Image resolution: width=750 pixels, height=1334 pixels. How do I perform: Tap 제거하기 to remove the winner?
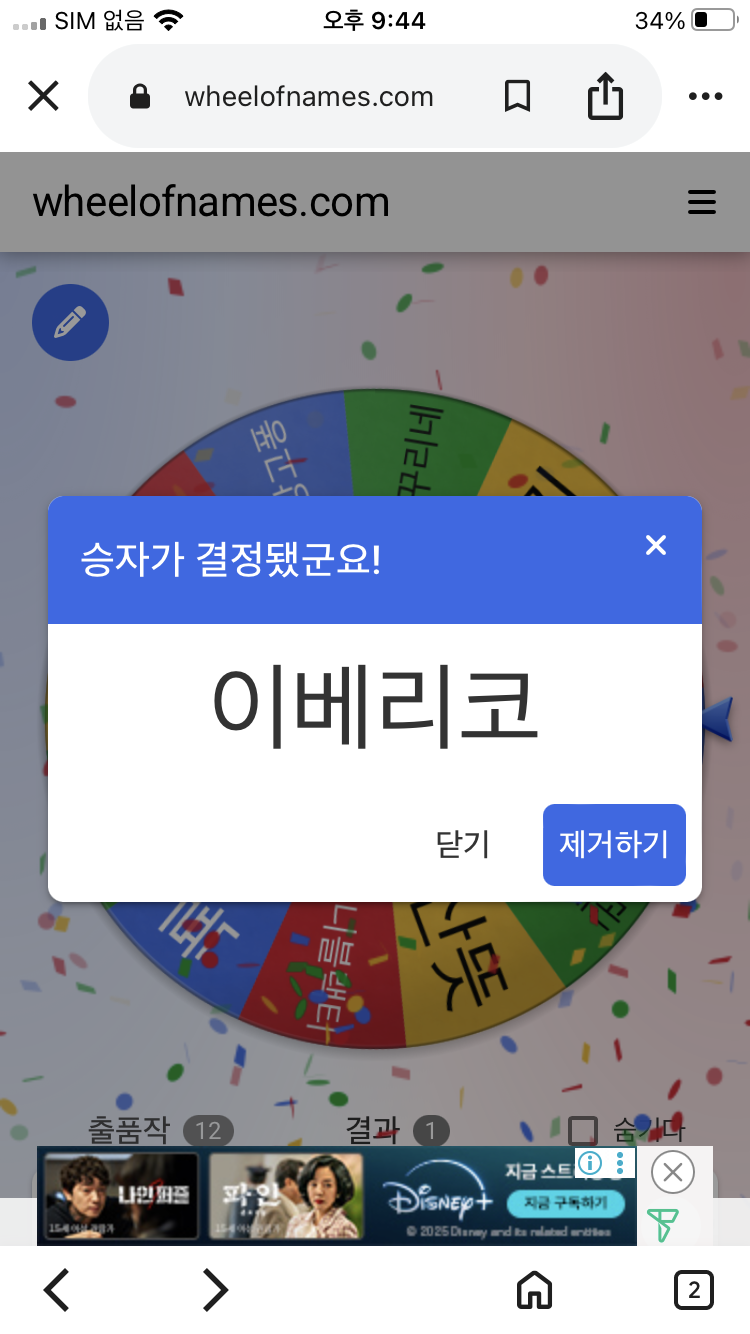coord(614,844)
